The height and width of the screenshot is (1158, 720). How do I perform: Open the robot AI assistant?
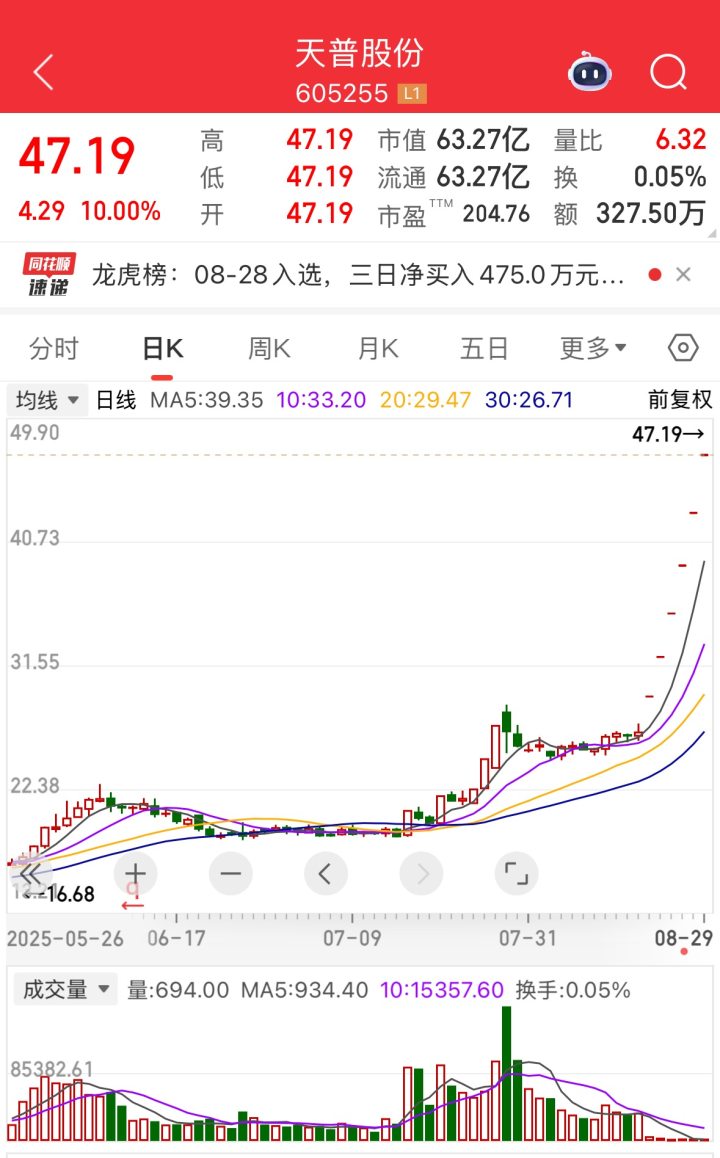point(590,72)
